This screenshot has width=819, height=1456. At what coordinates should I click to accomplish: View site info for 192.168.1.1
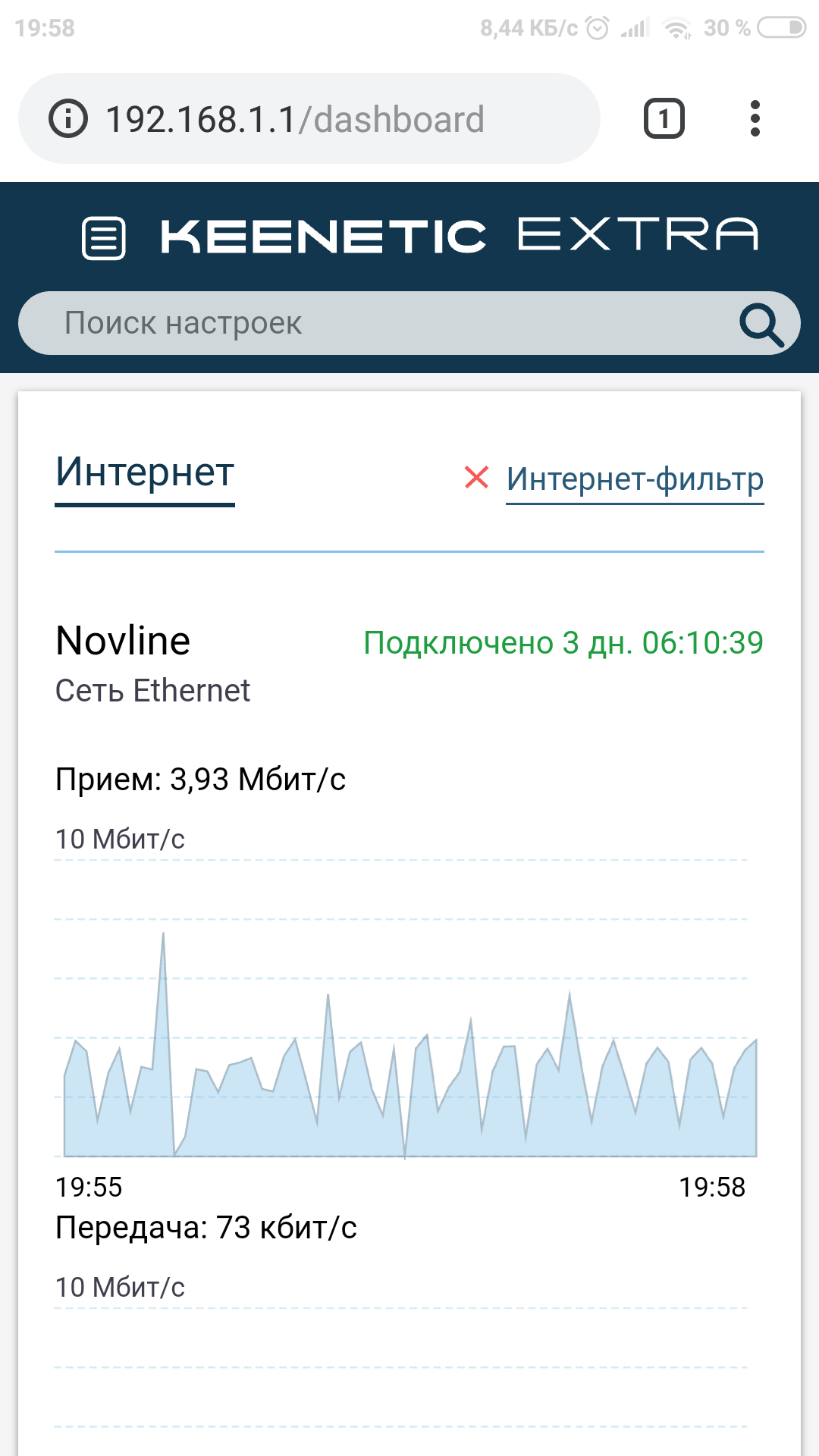tap(68, 119)
